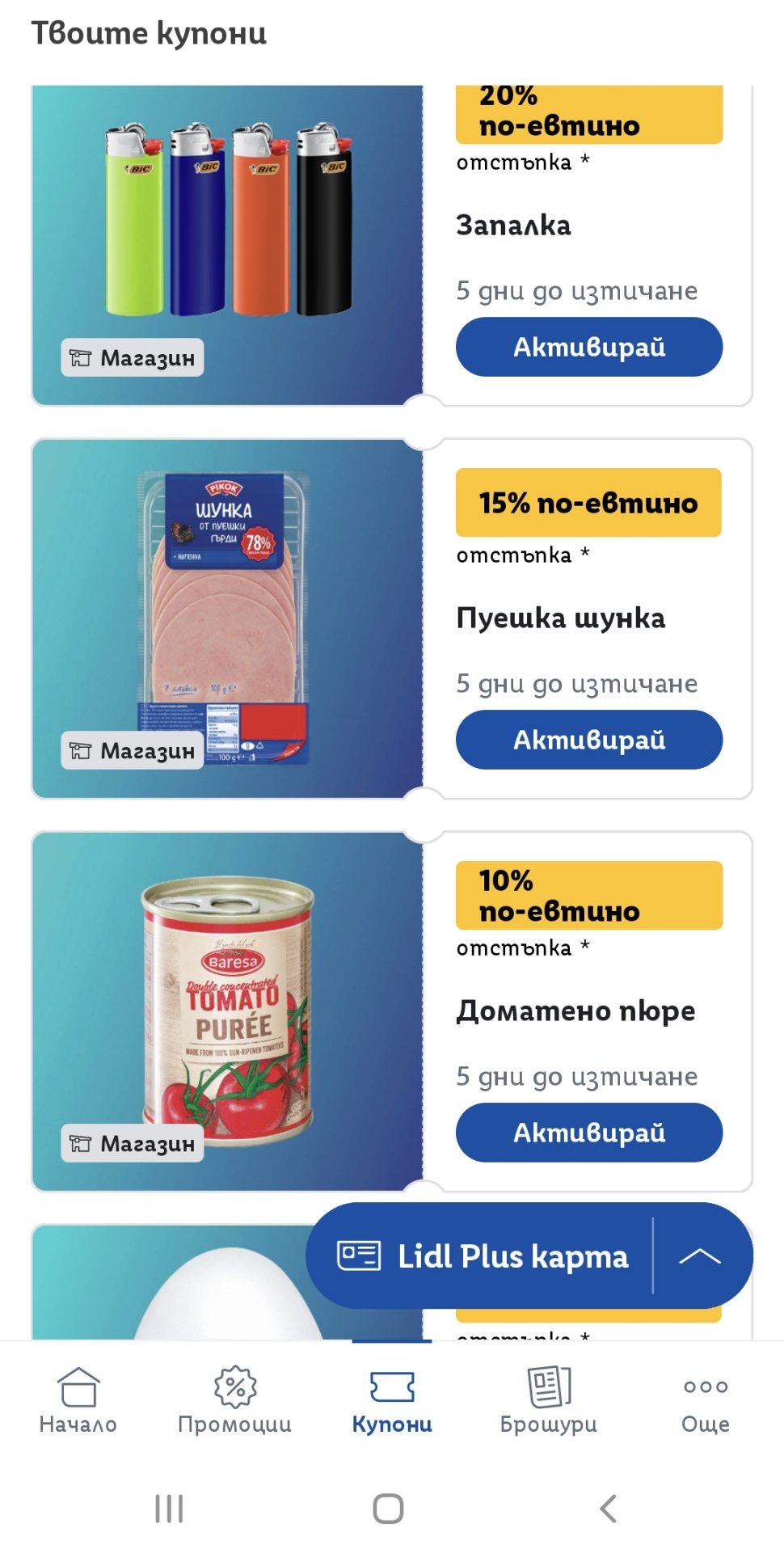Switch to the Брошури tab
784x1553 pixels.
(549, 1400)
